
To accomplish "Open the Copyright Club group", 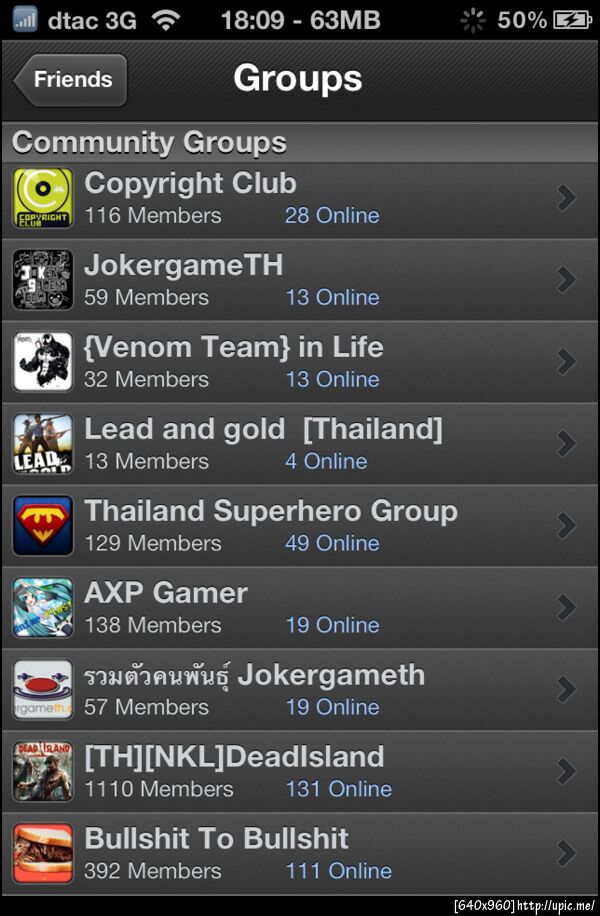I will 300,198.
